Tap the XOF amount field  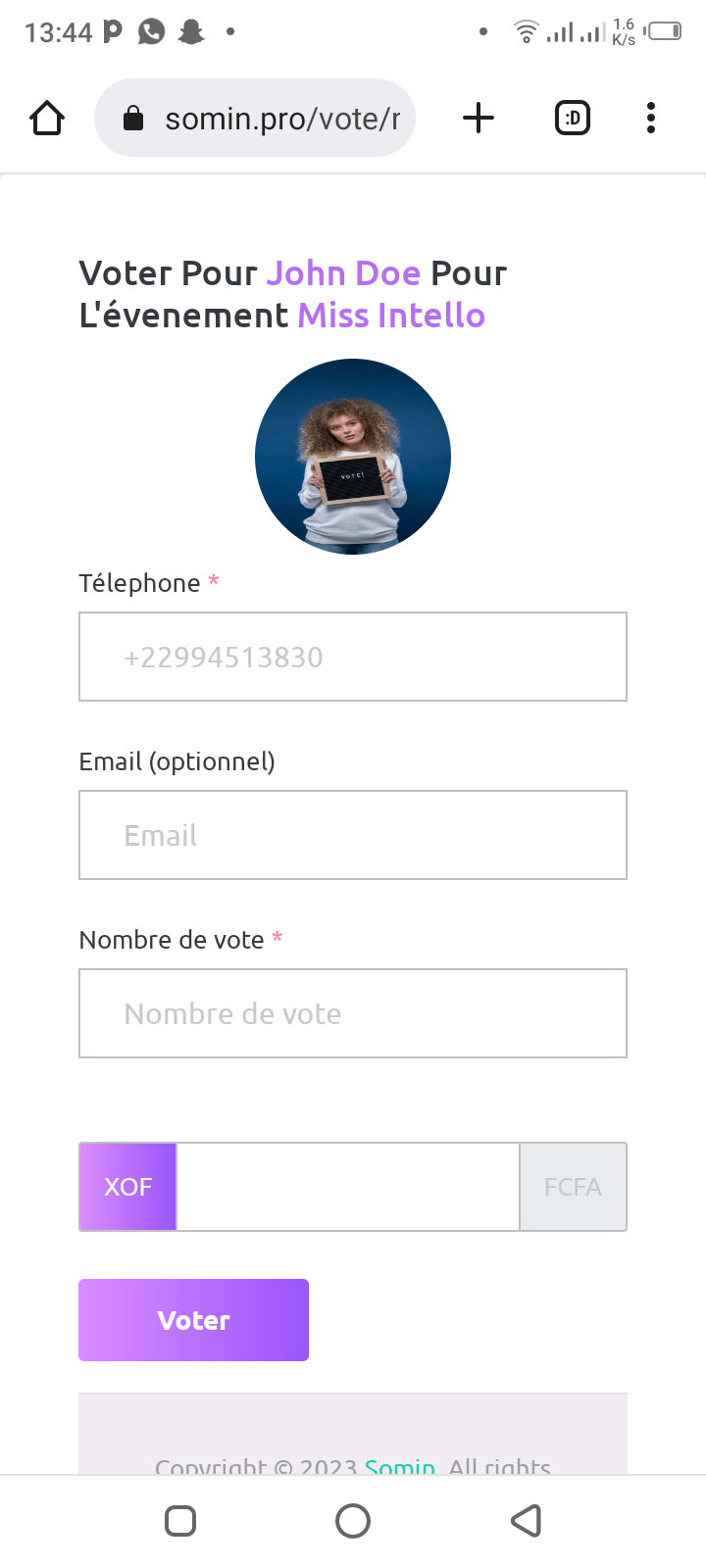(x=348, y=1187)
